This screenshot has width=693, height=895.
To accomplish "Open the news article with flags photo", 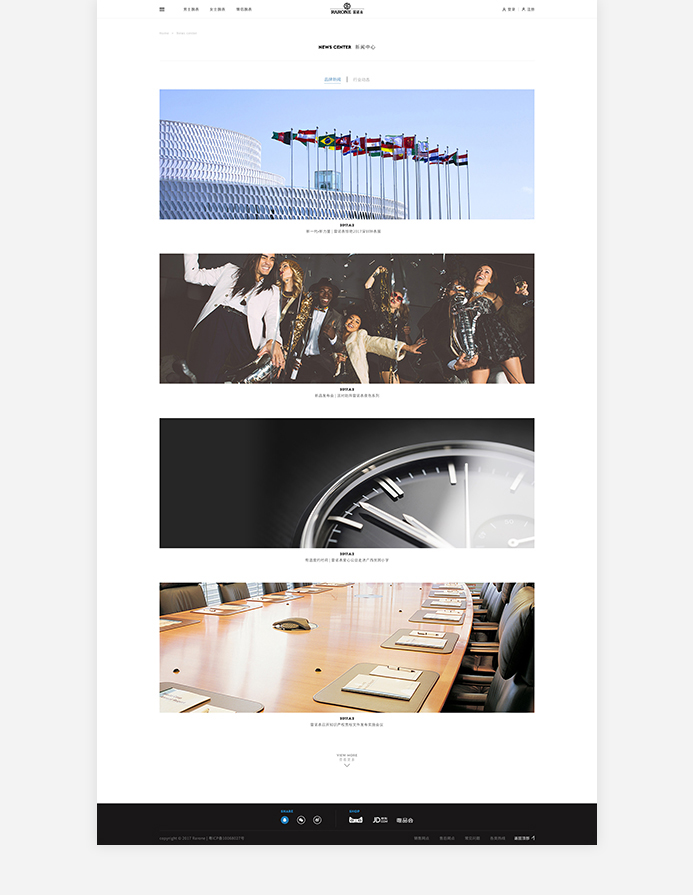I will tap(346, 154).
